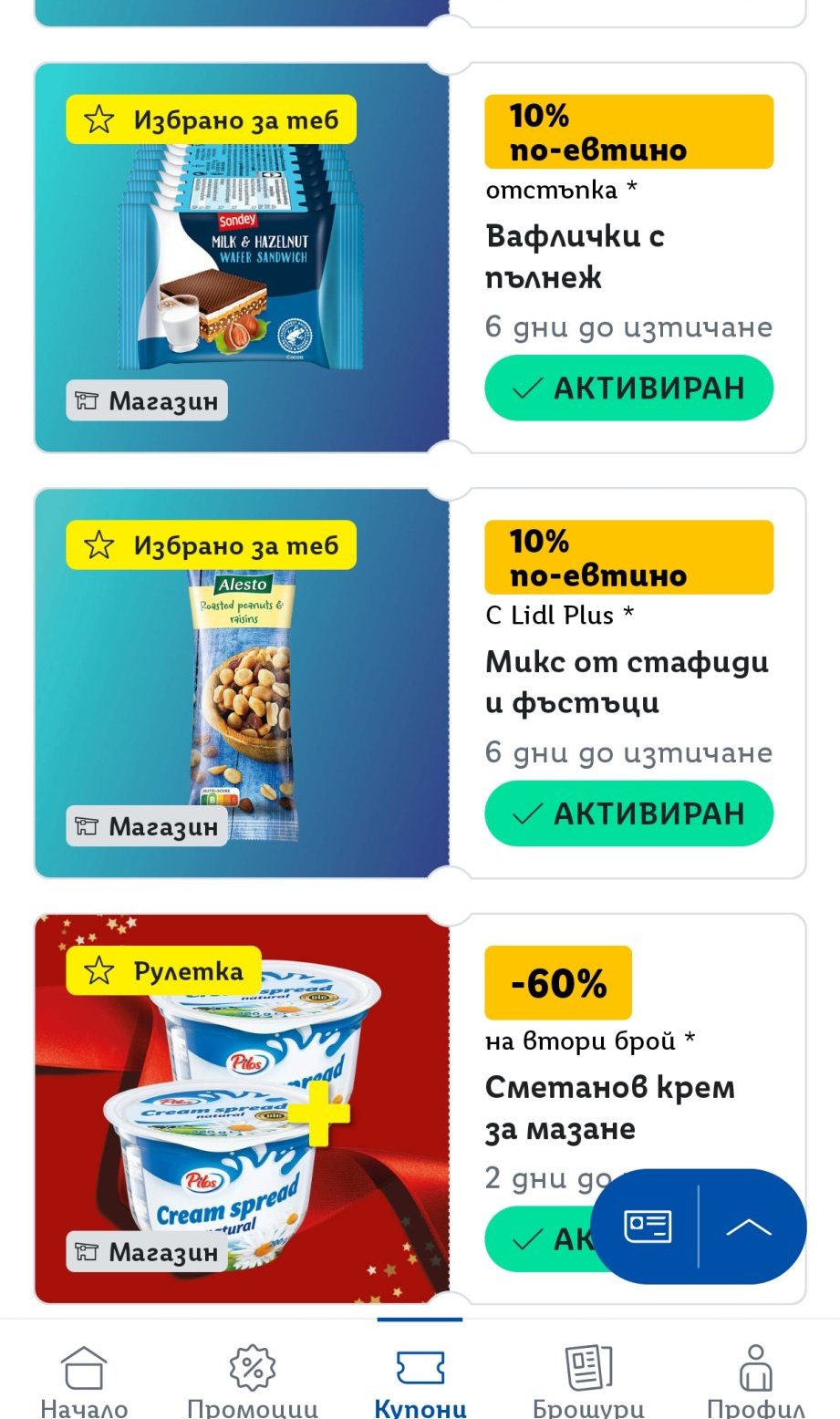
Task: Switch to the Промоции tab
Action: 252,1379
